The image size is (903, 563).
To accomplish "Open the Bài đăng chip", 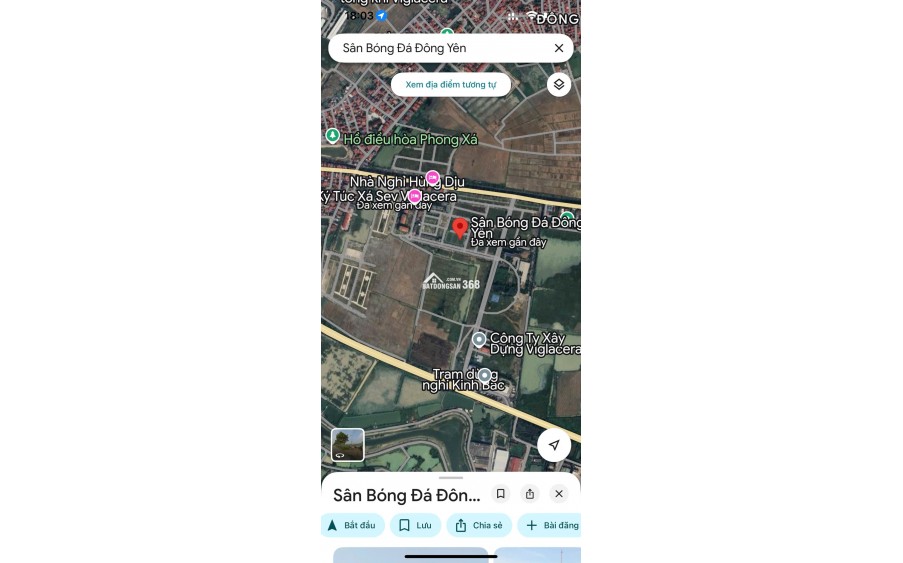I will [548, 525].
